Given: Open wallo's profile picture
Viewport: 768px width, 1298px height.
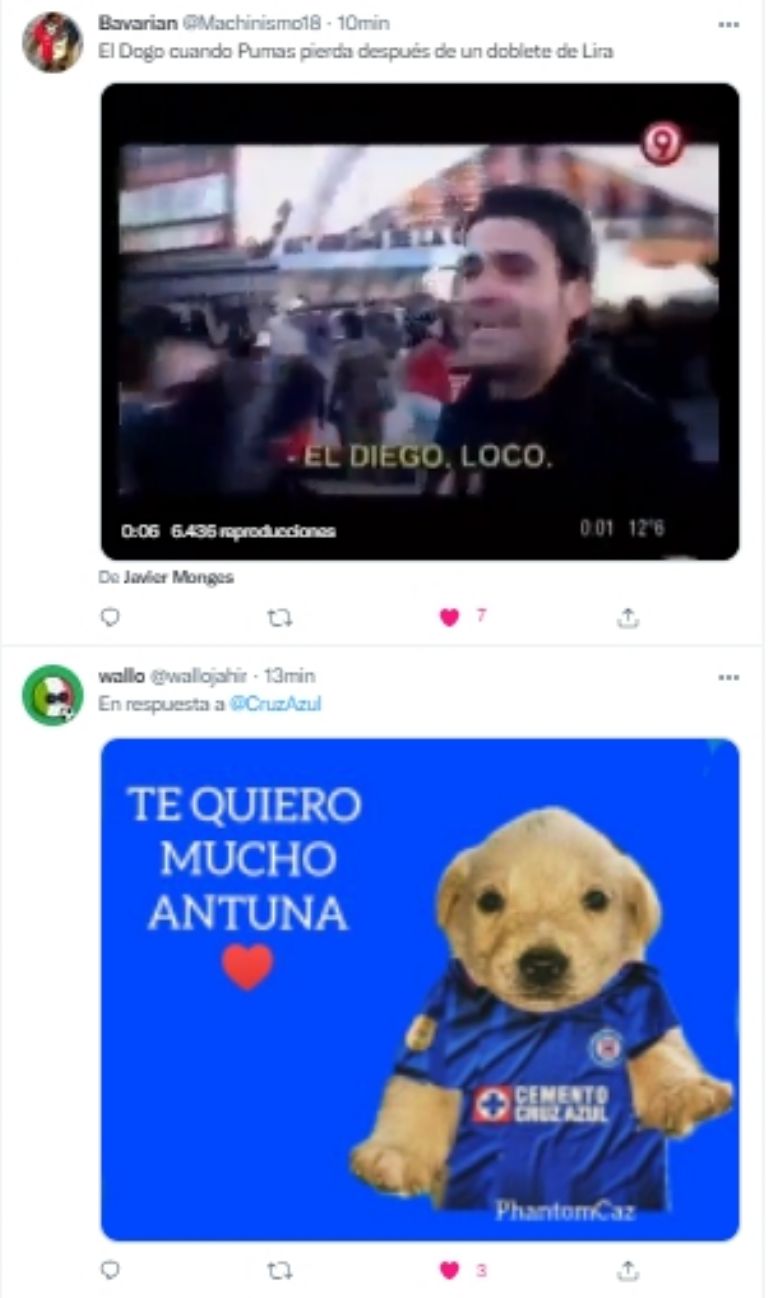Looking at the screenshot, I should click(52, 695).
